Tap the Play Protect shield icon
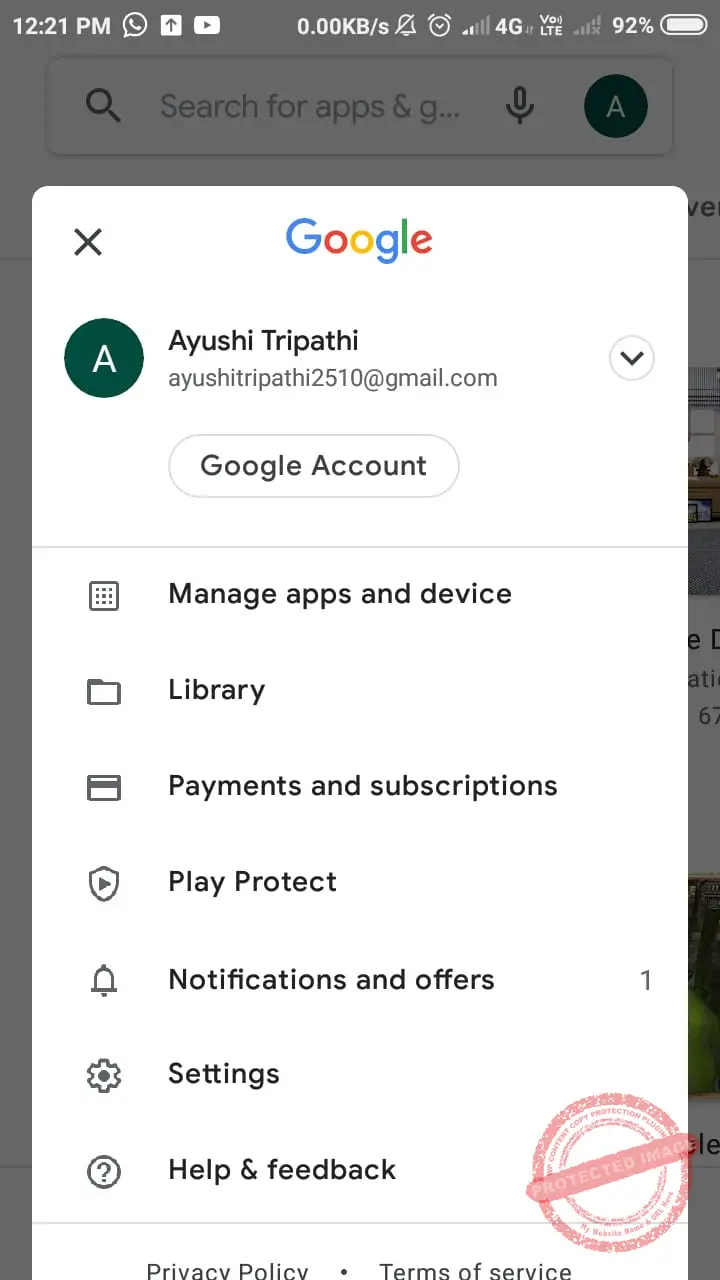Screen dimensions: 720x1280 click(104, 882)
